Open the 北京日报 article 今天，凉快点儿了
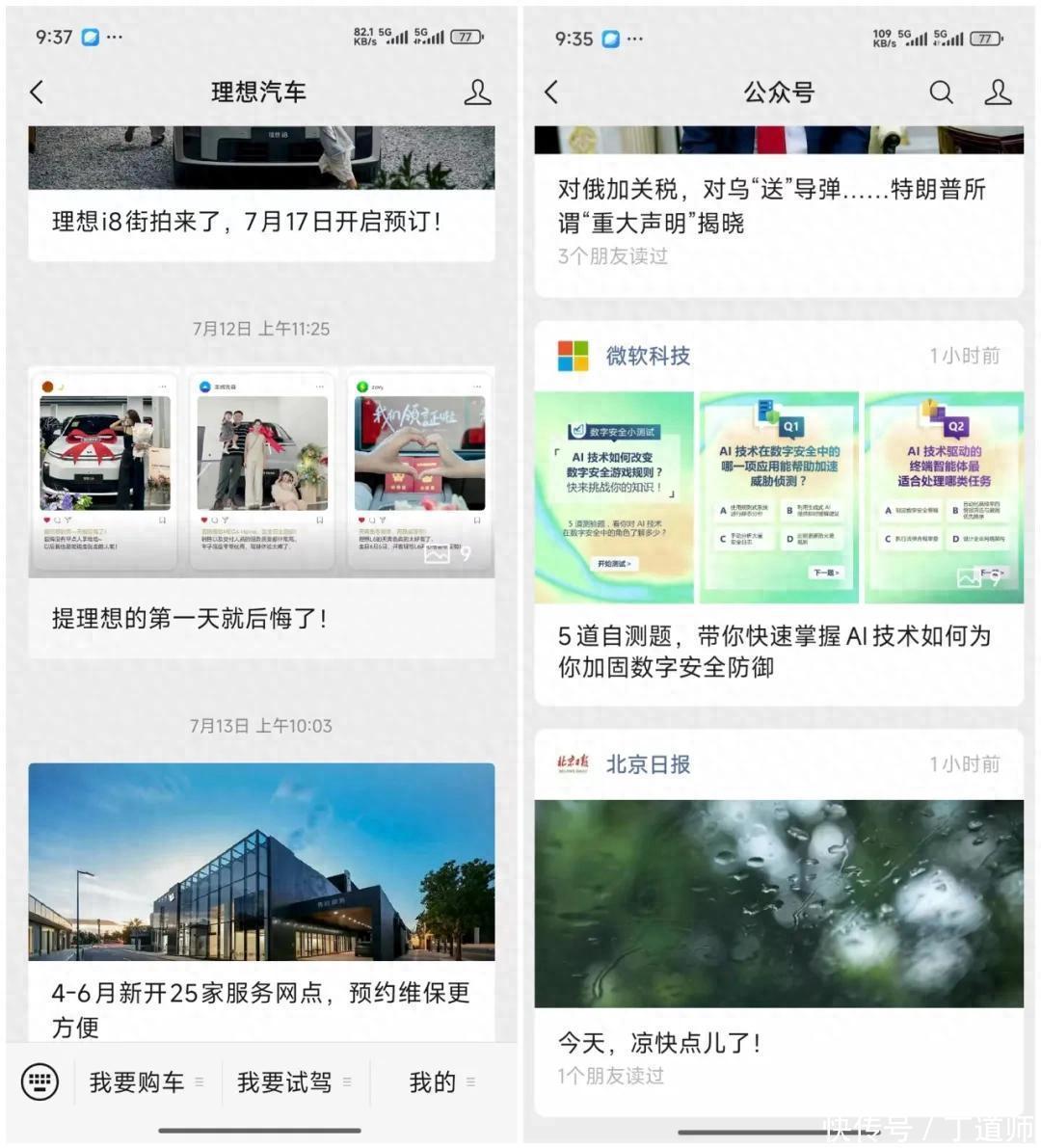 (659, 1042)
